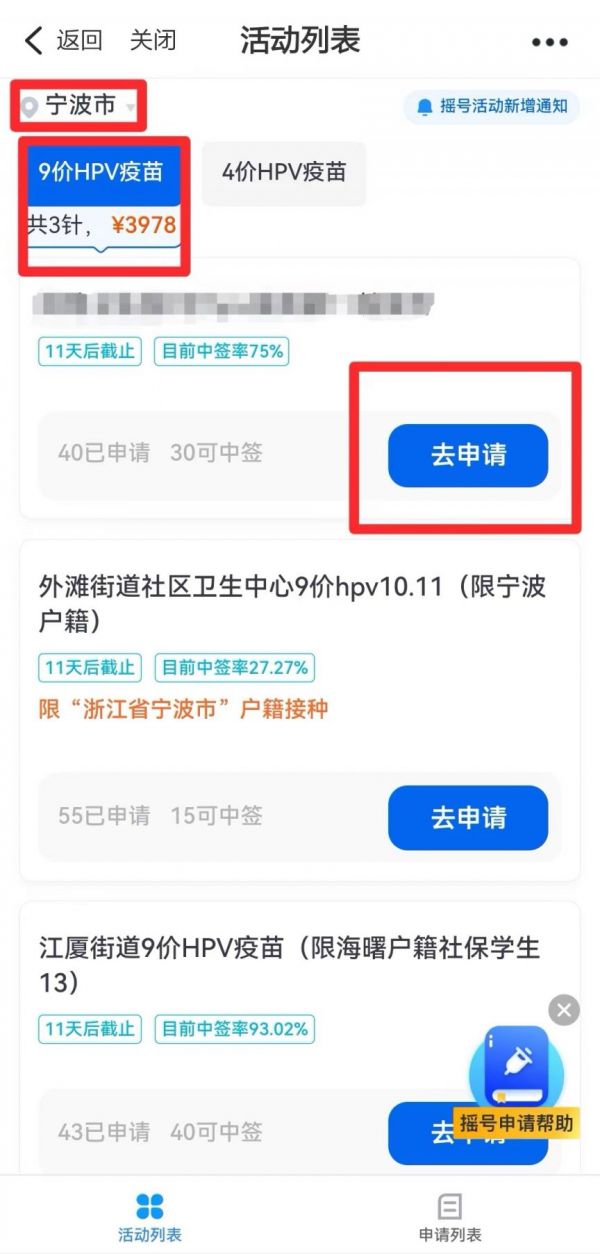Tap 去申请 for 外滩街道社区卫生中心
600x1254 pixels.
(468, 817)
